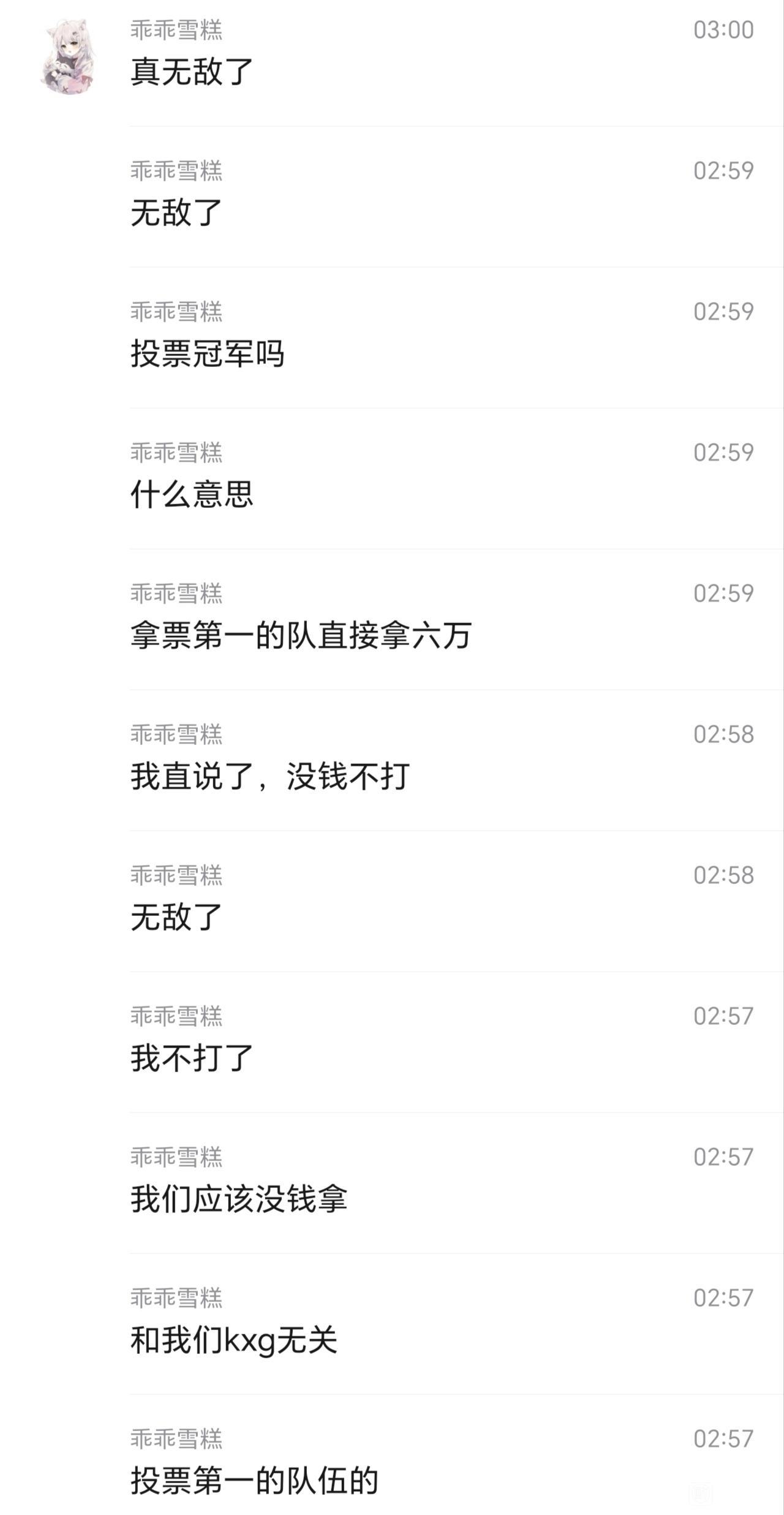784x1515 pixels.
Task: Open 乖乖雪糕's profile avatar
Action: point(69,56)
